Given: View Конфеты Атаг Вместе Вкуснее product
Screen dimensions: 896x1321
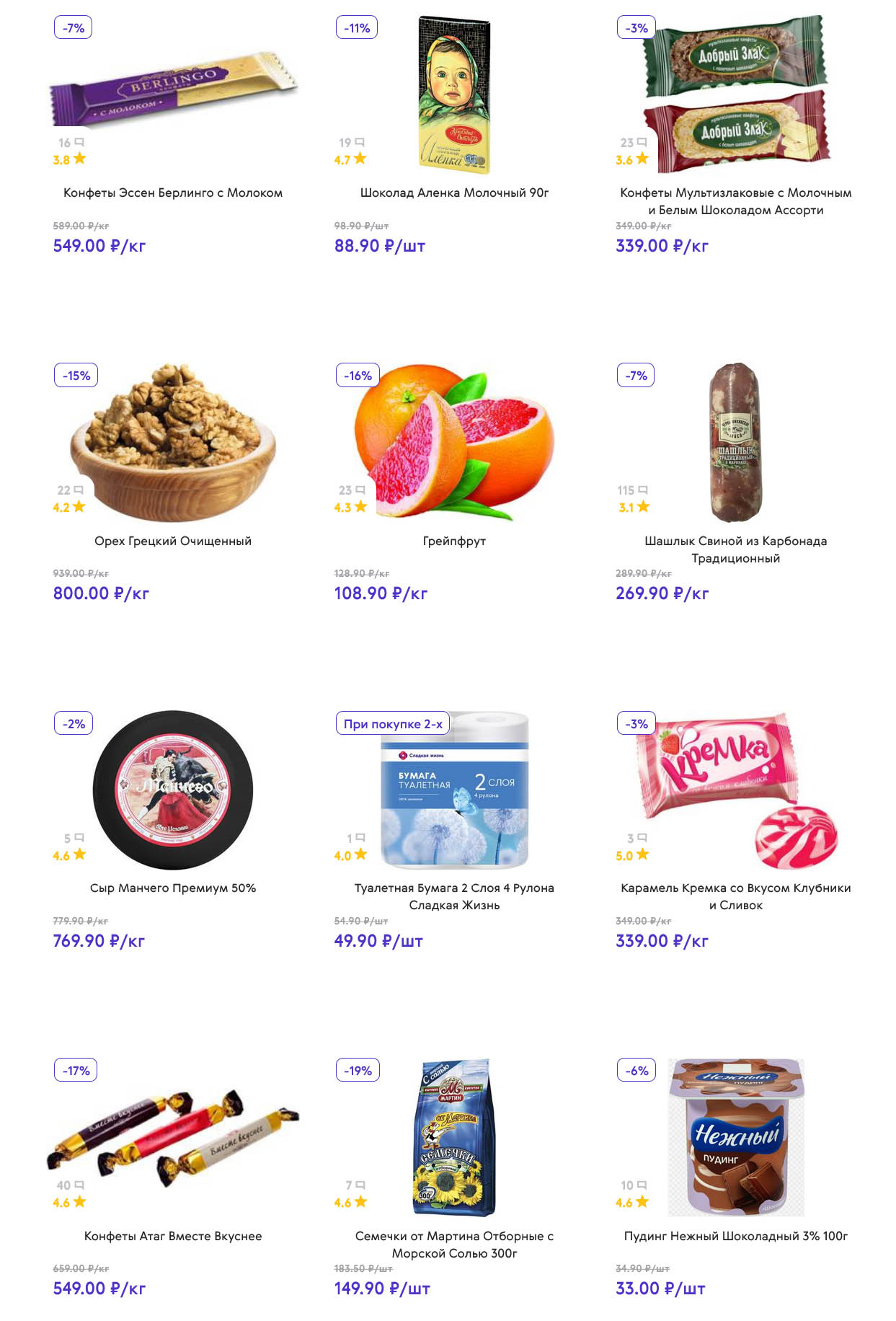Looking at the screenshot, I should (173, 1236).
